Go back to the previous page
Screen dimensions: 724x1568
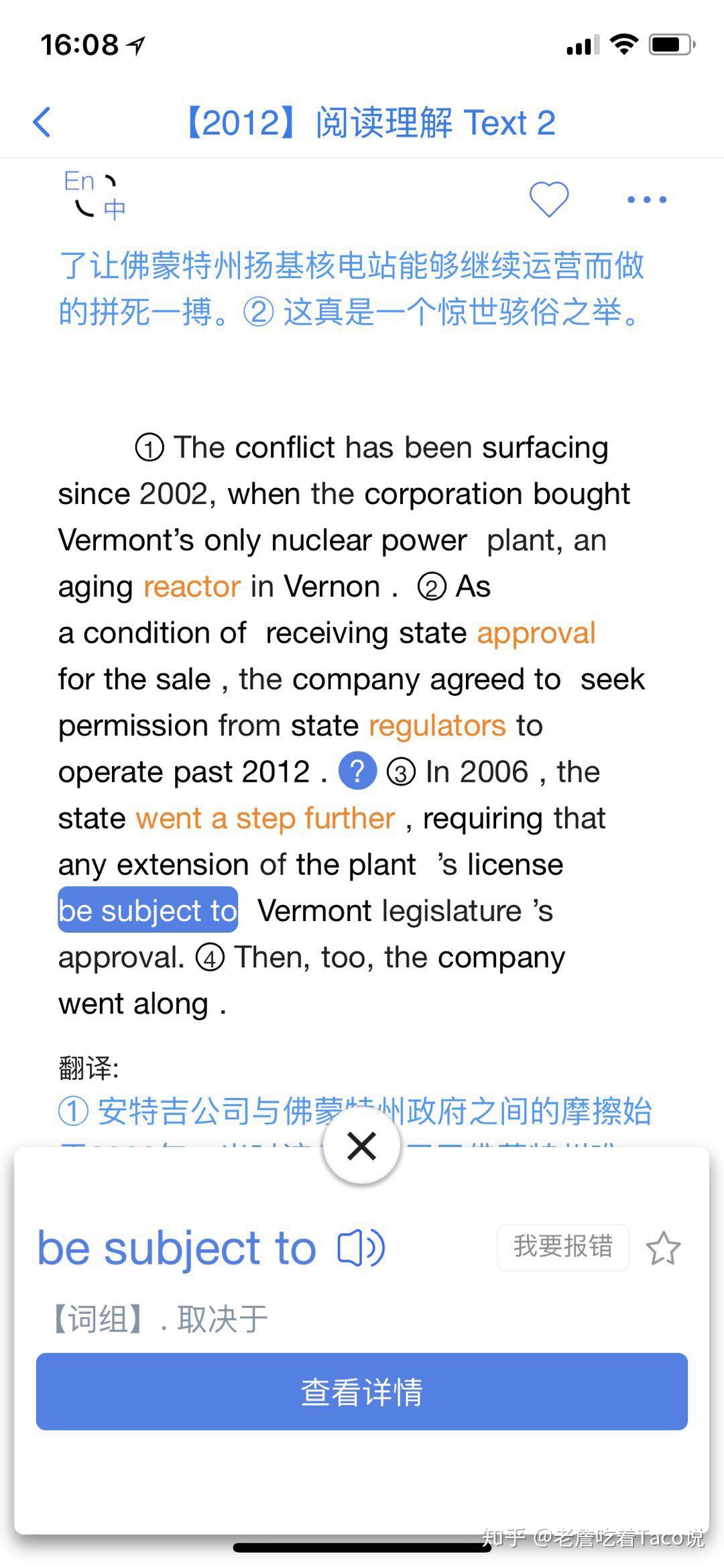coord(42,123)
